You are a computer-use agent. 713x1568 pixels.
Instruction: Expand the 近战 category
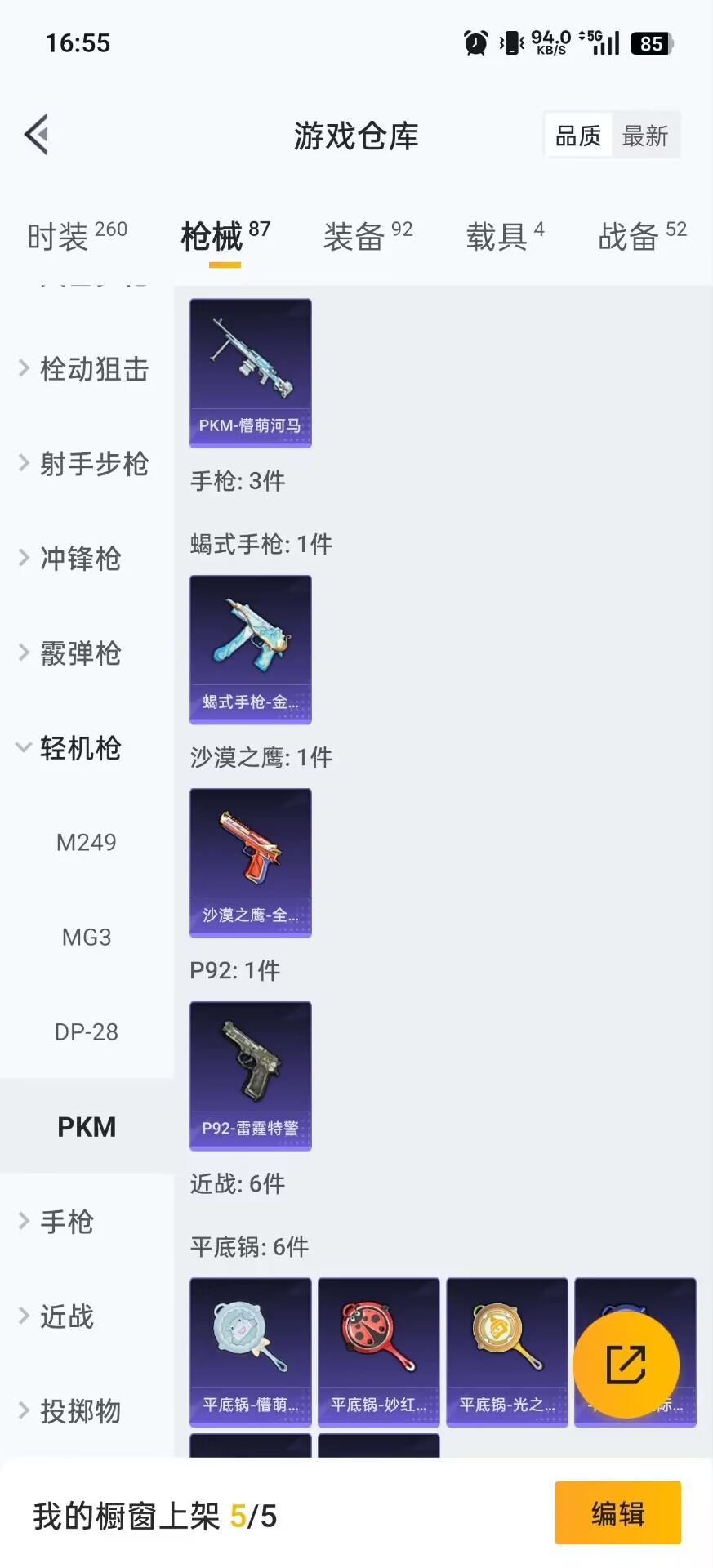click(67, 1316)
